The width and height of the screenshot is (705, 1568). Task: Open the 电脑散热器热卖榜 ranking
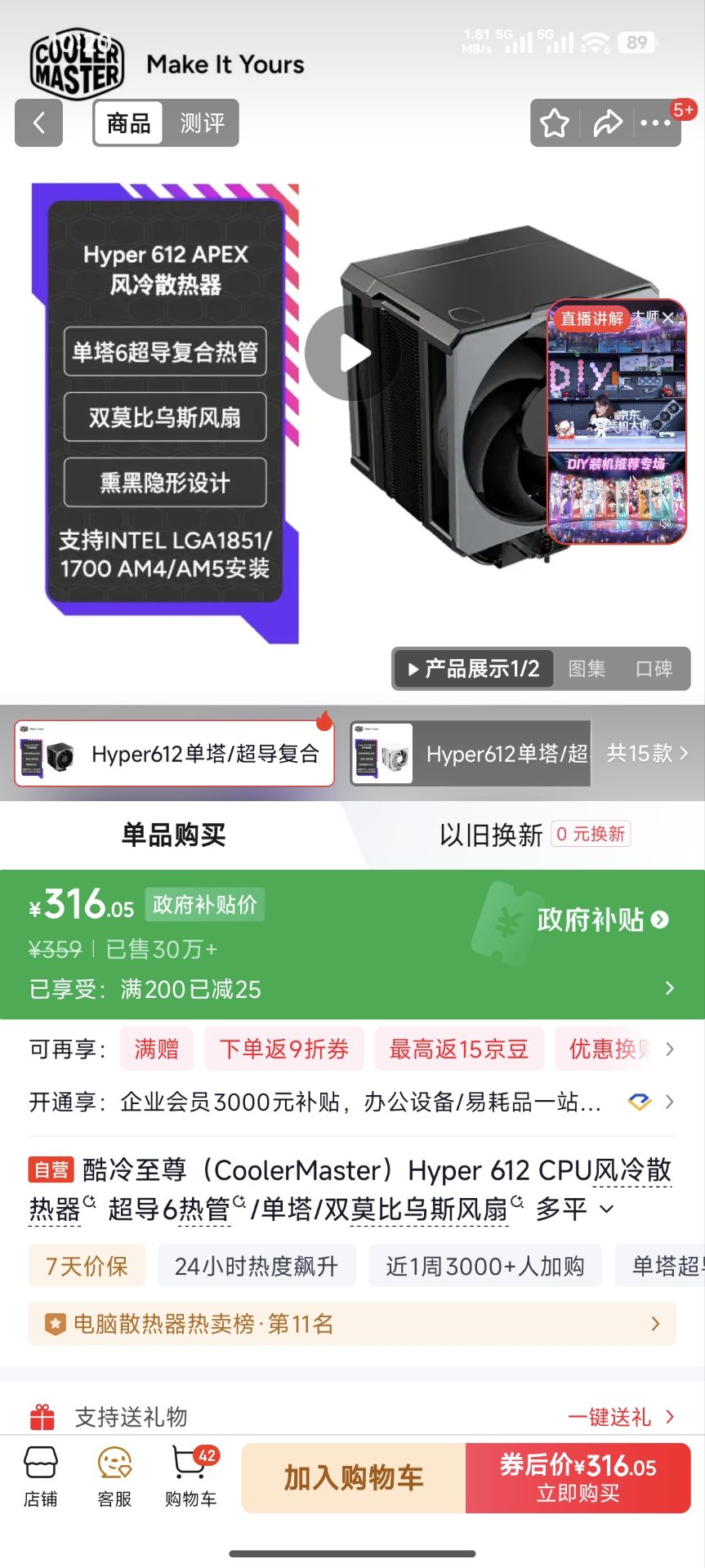click(x=352, y=1324)
